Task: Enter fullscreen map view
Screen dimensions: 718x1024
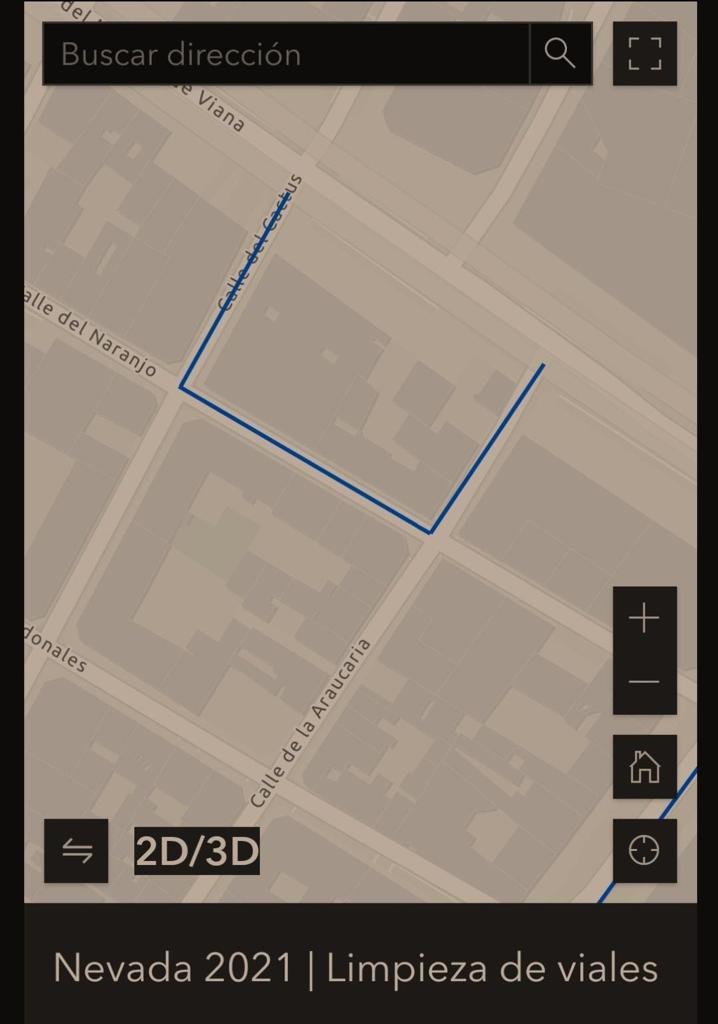Action: pyautogui.click(x=645, y=54)
